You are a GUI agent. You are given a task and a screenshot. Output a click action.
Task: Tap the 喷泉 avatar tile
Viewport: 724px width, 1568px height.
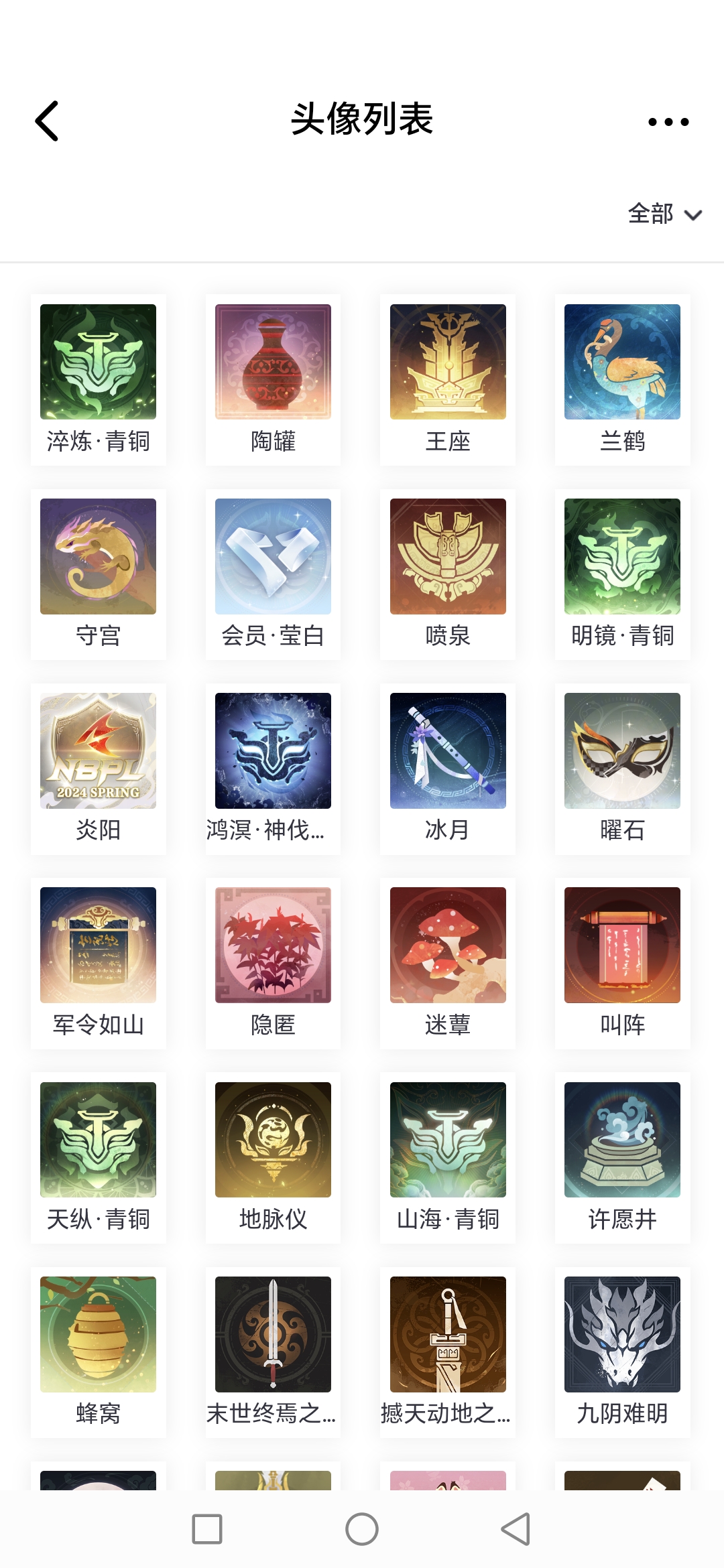(x=448, y=557)
